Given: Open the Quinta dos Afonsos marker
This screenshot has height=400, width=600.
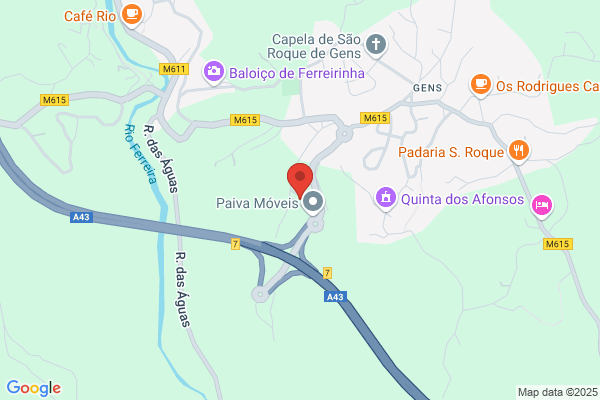Looking at the screenshot, I should (386, 198).
